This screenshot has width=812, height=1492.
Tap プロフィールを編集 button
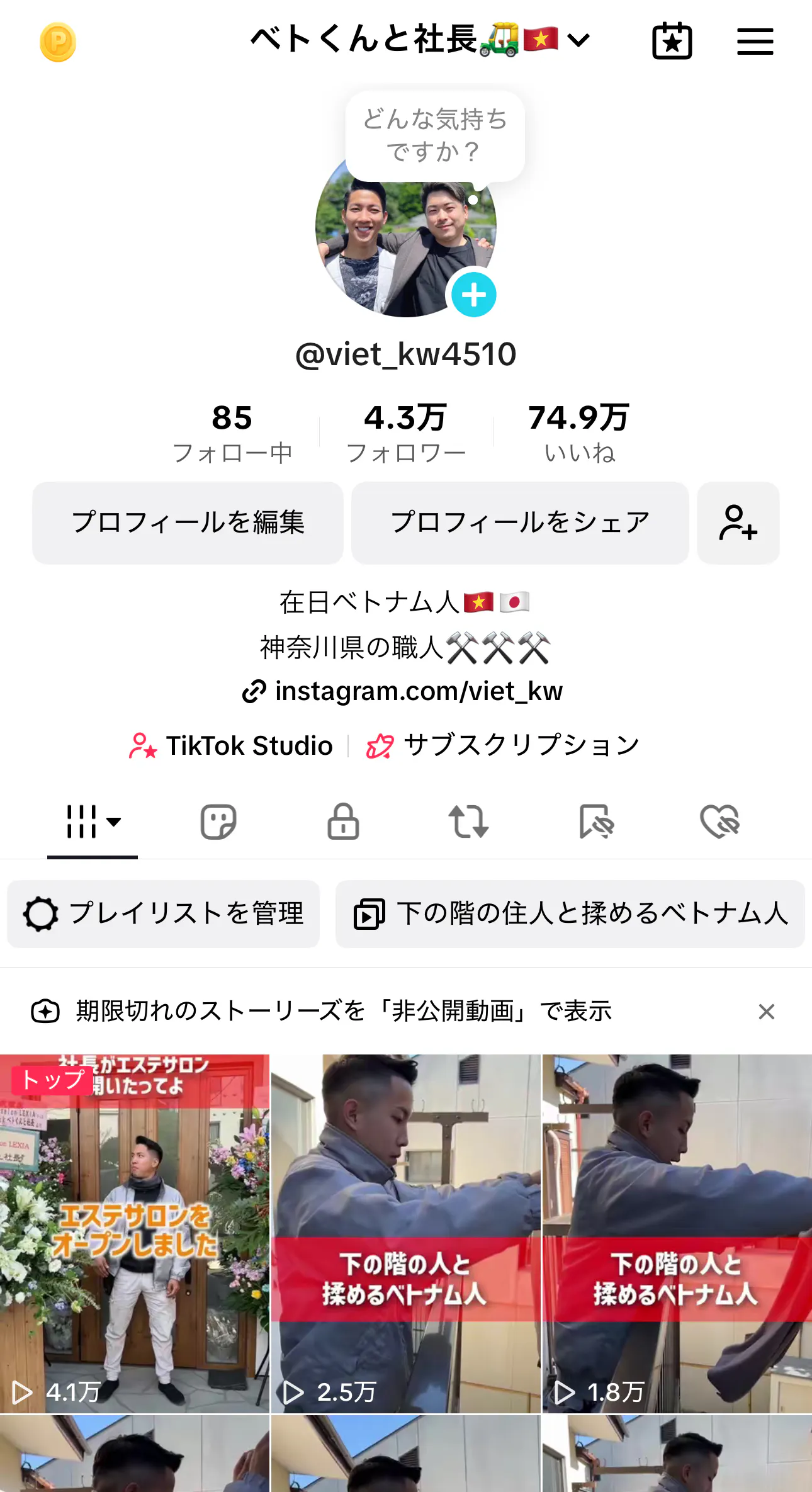pyautogui.click(x=188, y=523)
